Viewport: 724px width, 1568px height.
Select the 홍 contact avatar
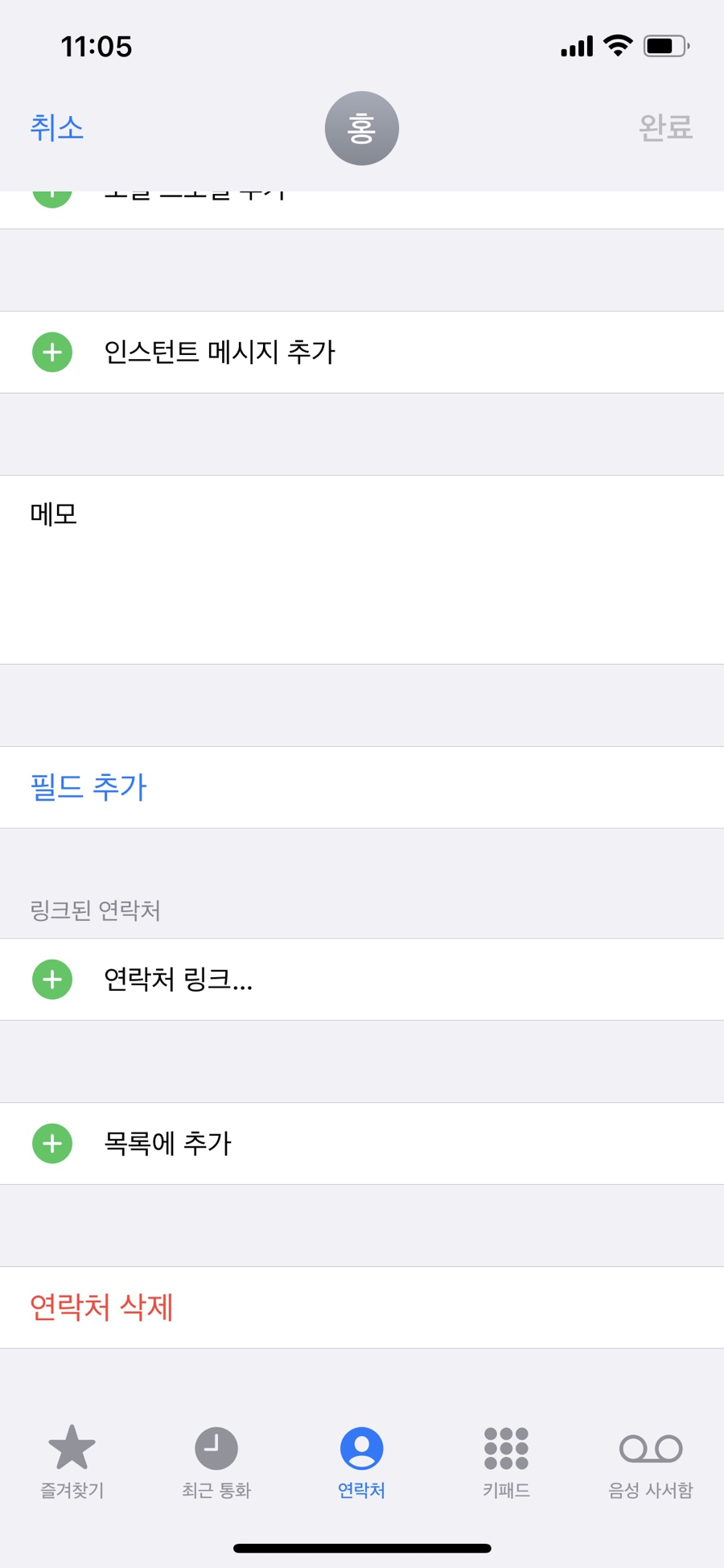tap(362, 128)
